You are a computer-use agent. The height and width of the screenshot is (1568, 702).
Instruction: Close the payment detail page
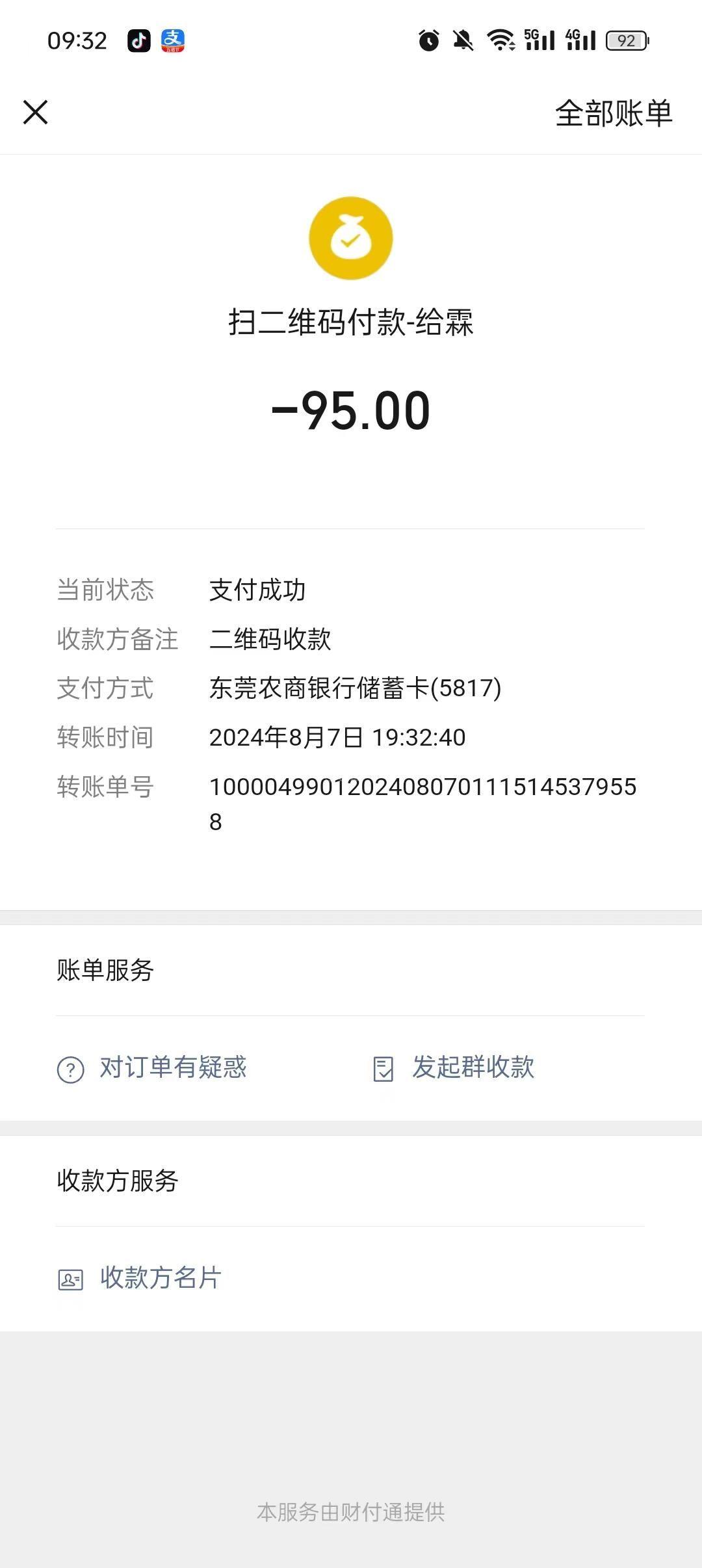click(x=35, y=112)
